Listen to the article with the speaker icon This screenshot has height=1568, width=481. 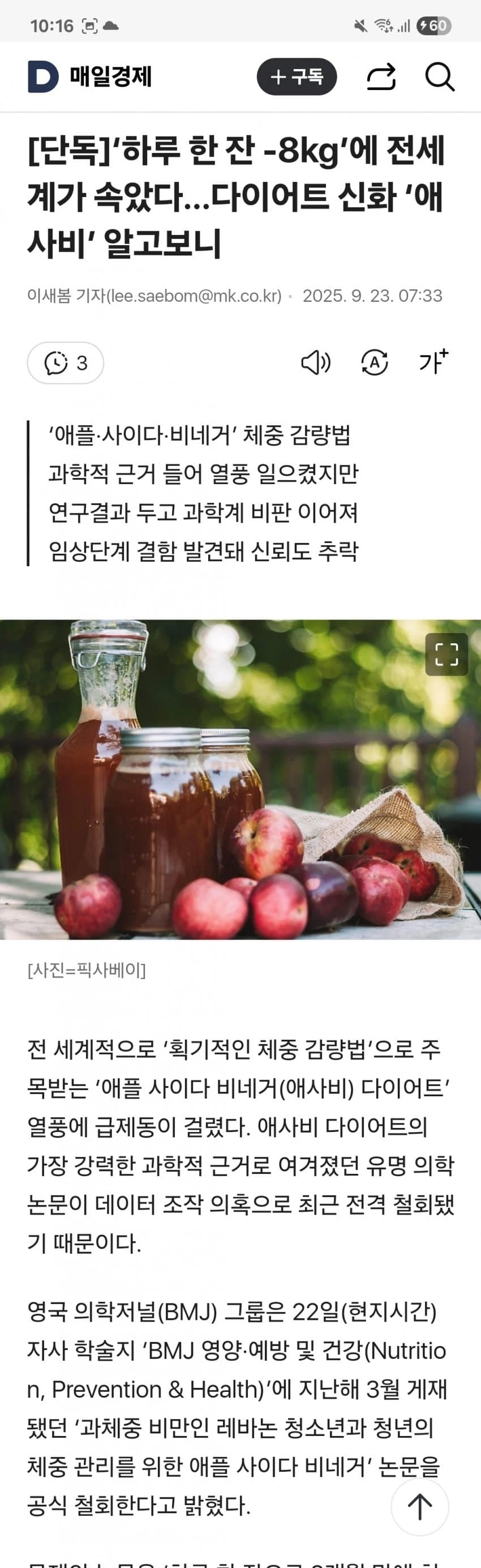pos(316,363)
